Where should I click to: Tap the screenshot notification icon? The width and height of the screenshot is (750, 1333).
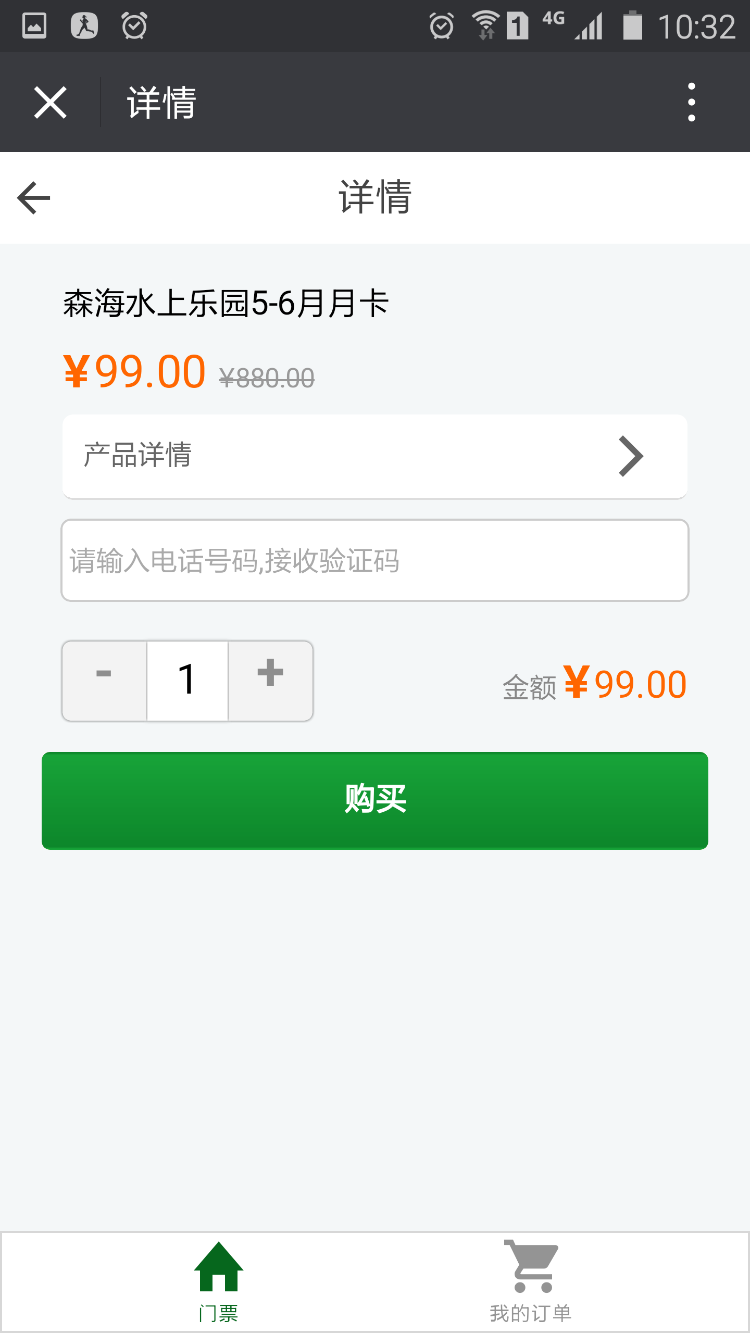(x=31, y=26)
